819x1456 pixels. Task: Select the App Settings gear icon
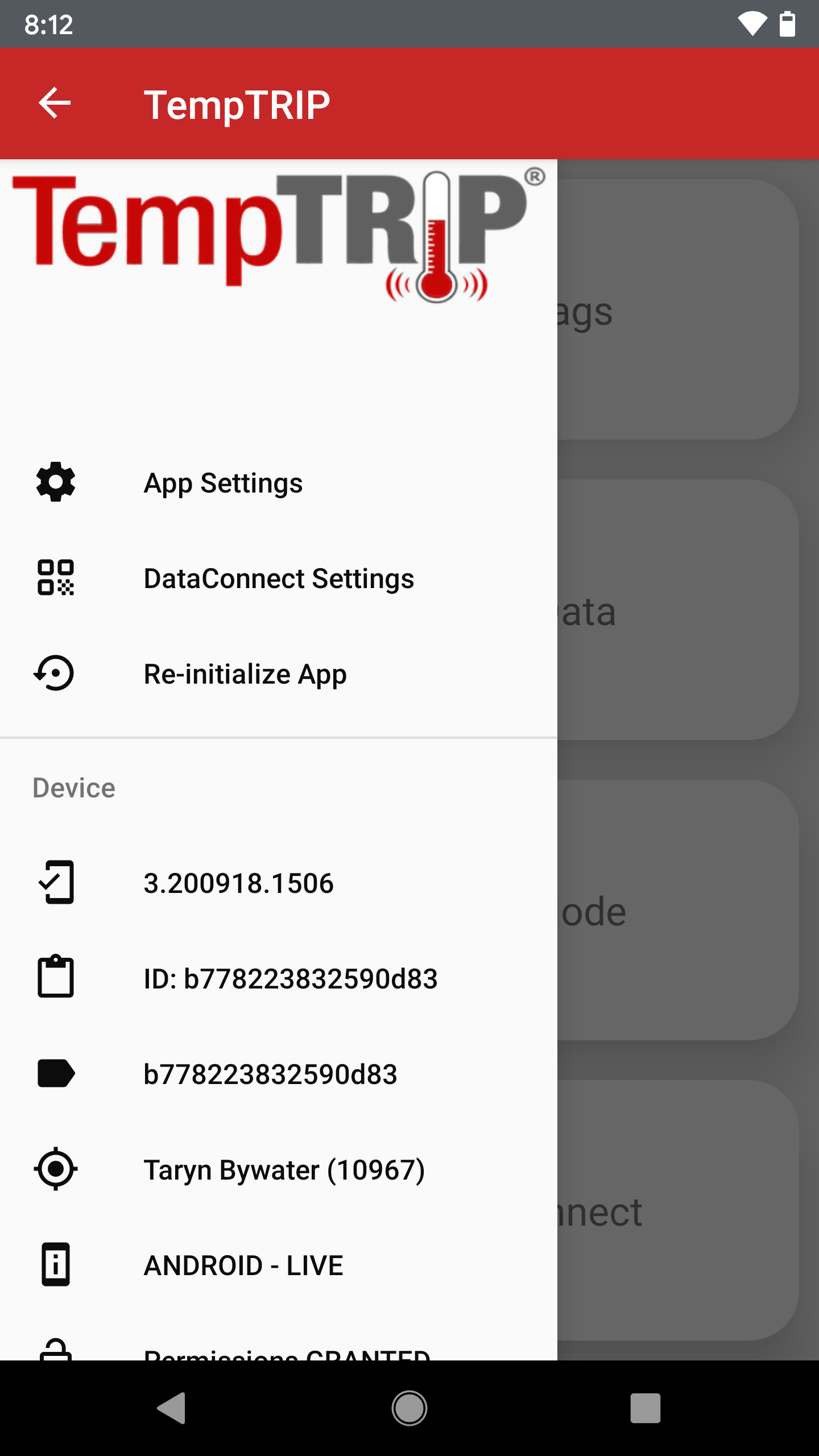pos(55,482)
